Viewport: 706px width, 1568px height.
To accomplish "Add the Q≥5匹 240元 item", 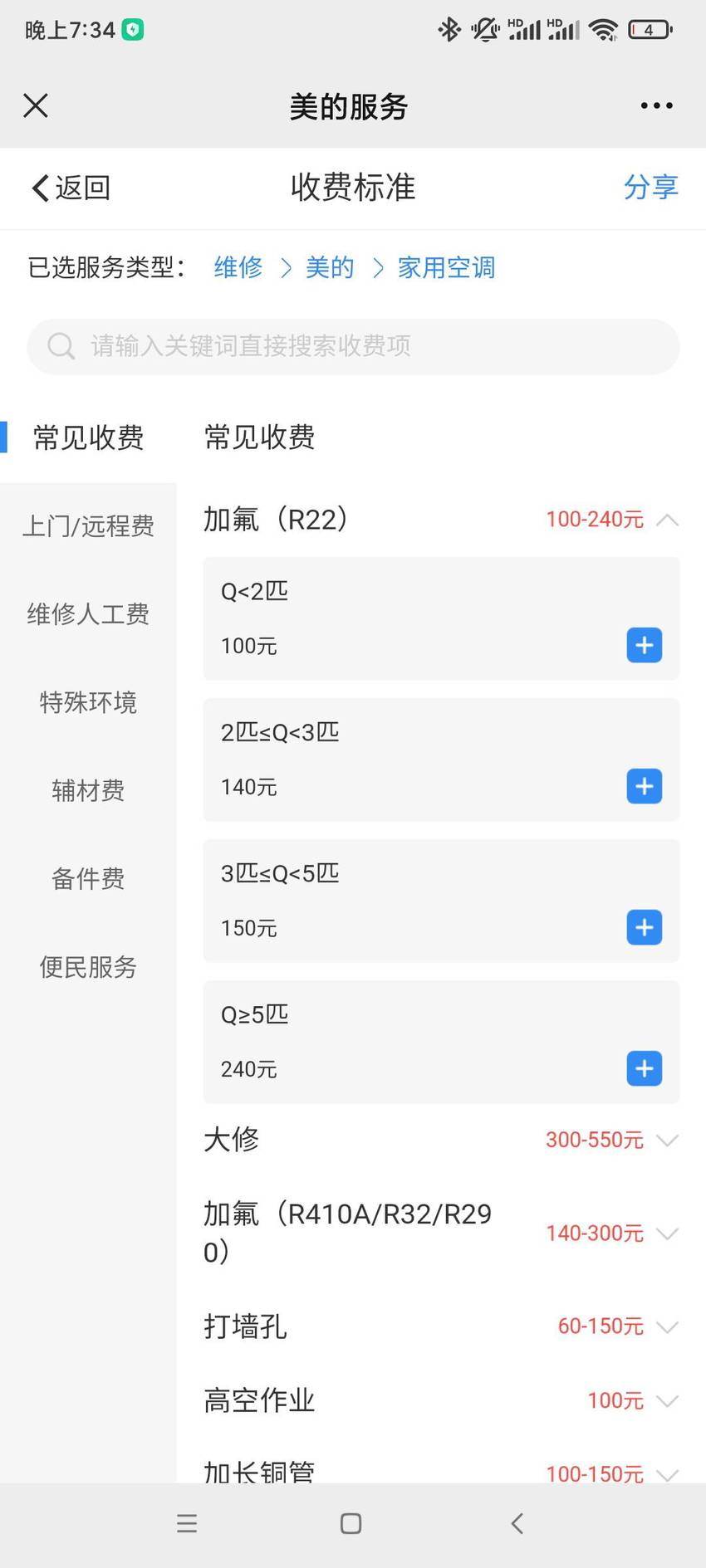I will pyautogui.click(x=645, y=1068).
